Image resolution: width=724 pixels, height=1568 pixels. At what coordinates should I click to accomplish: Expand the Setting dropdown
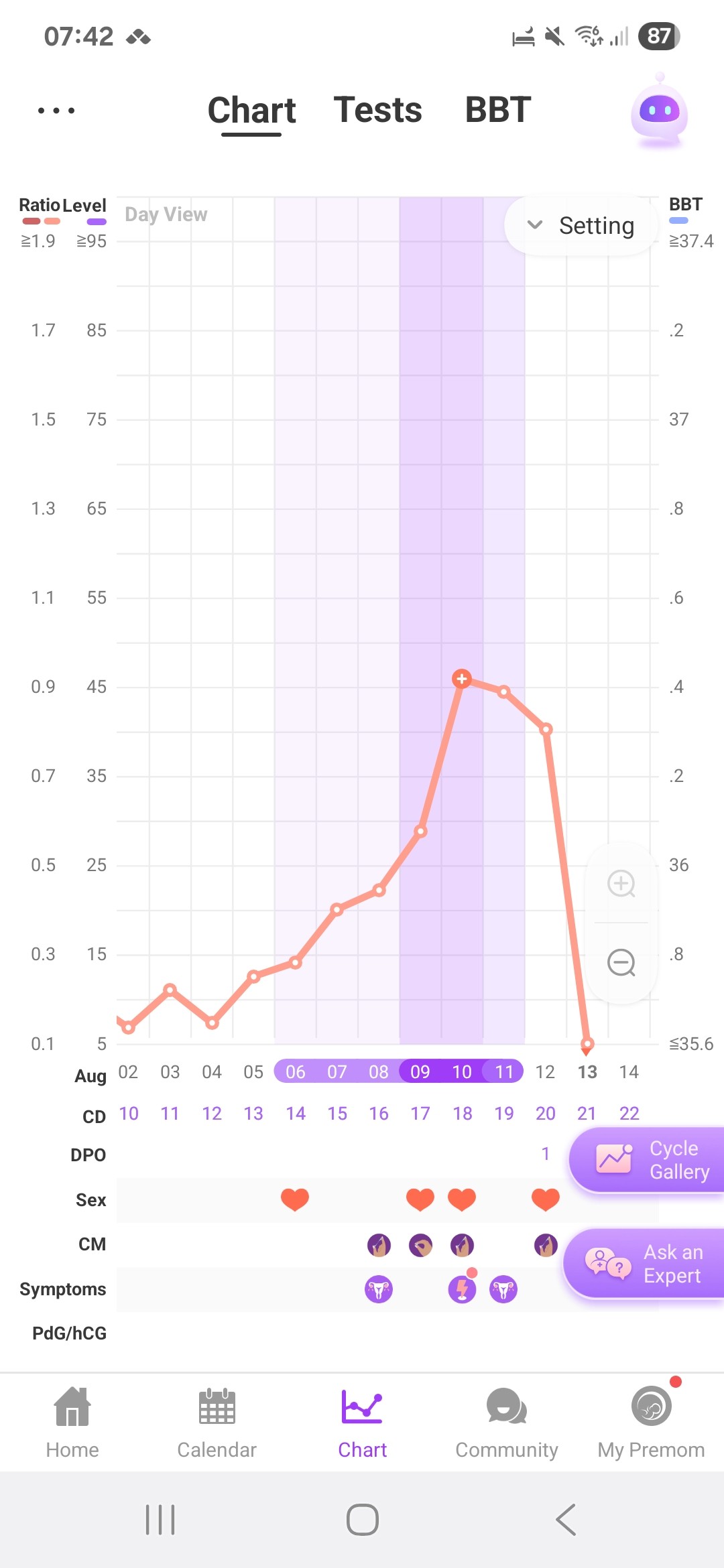(x=581, y=226)
